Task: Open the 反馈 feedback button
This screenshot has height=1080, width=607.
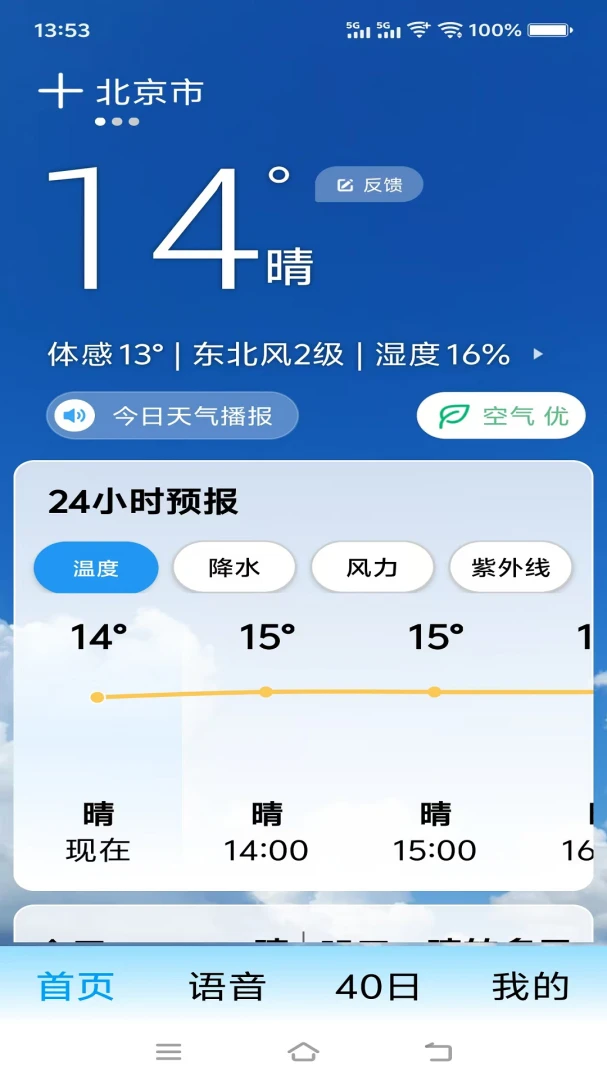Action: pos(369,185)
